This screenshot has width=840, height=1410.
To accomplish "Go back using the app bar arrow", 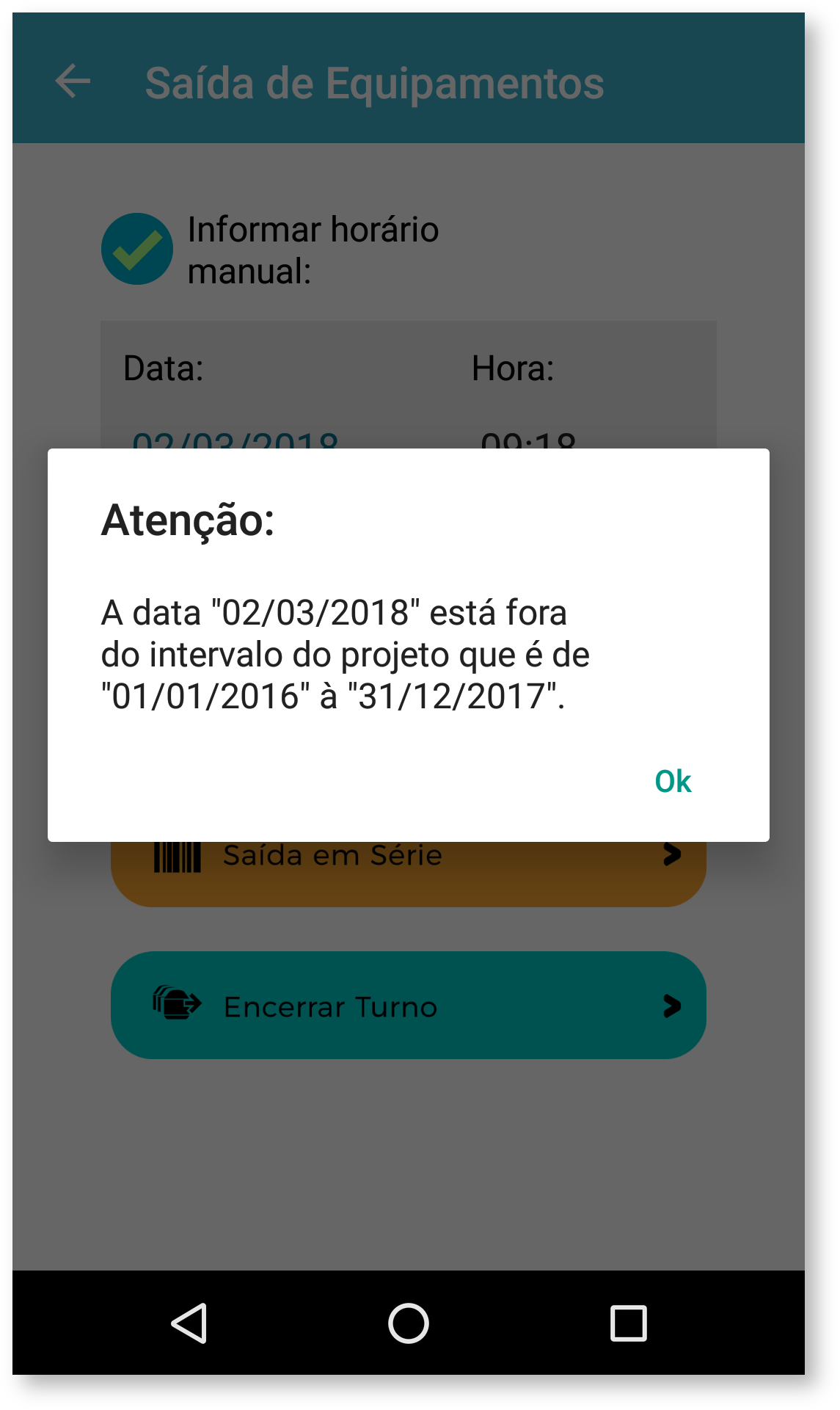I will (73, 81).
